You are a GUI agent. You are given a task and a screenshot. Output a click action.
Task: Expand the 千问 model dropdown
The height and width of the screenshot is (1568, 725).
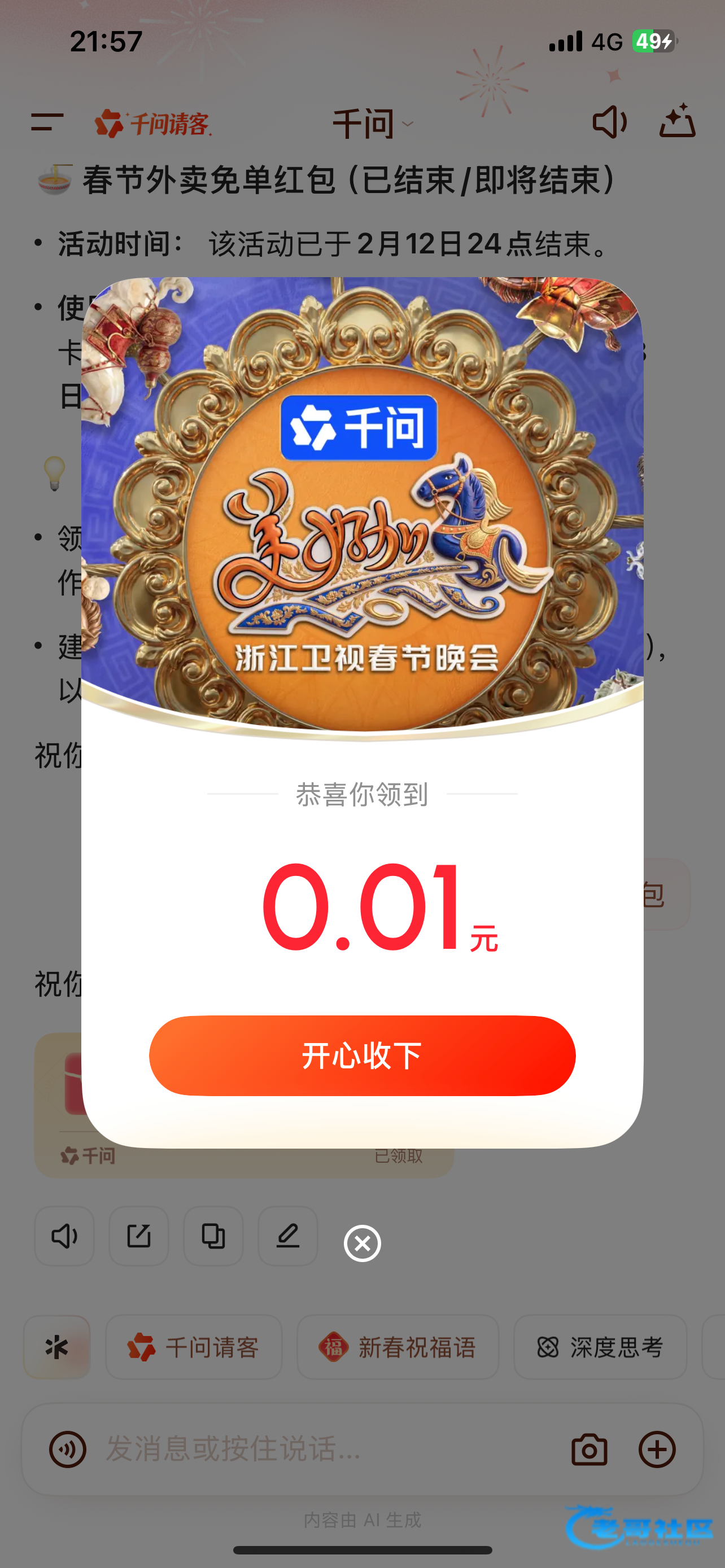coord(373,124)
